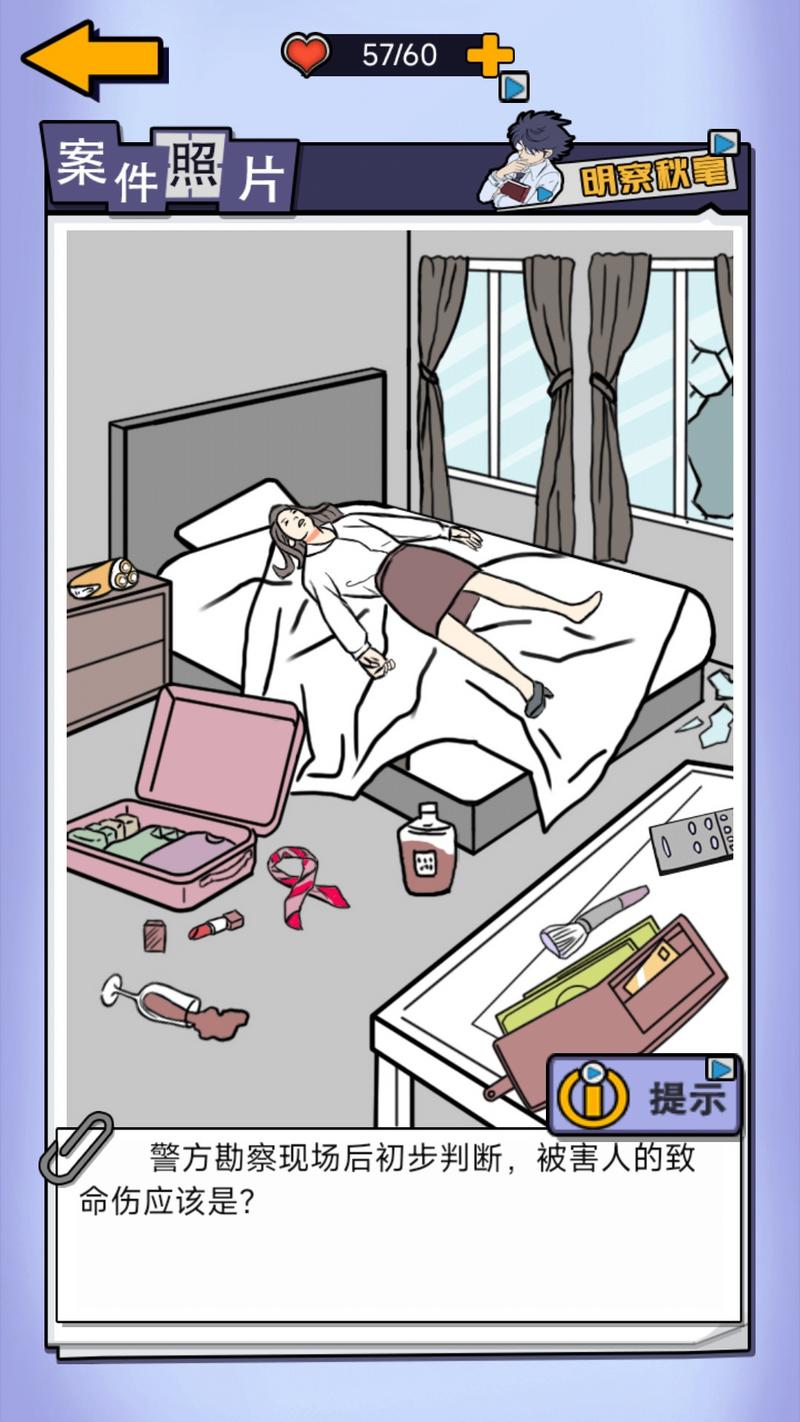Open the 提示 hint button
800x1422 pixels.
tap(645, 1097)
